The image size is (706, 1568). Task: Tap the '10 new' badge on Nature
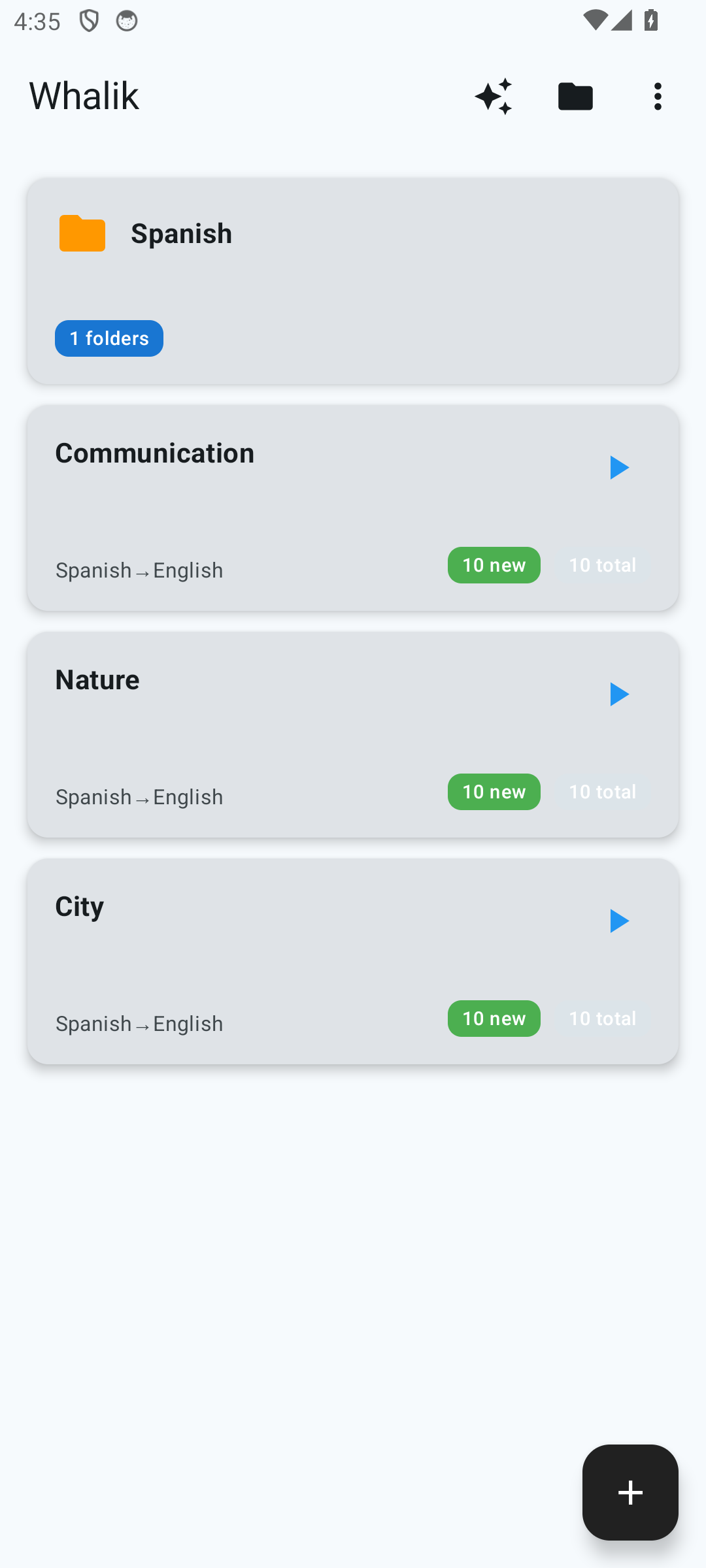coord(494,791)
